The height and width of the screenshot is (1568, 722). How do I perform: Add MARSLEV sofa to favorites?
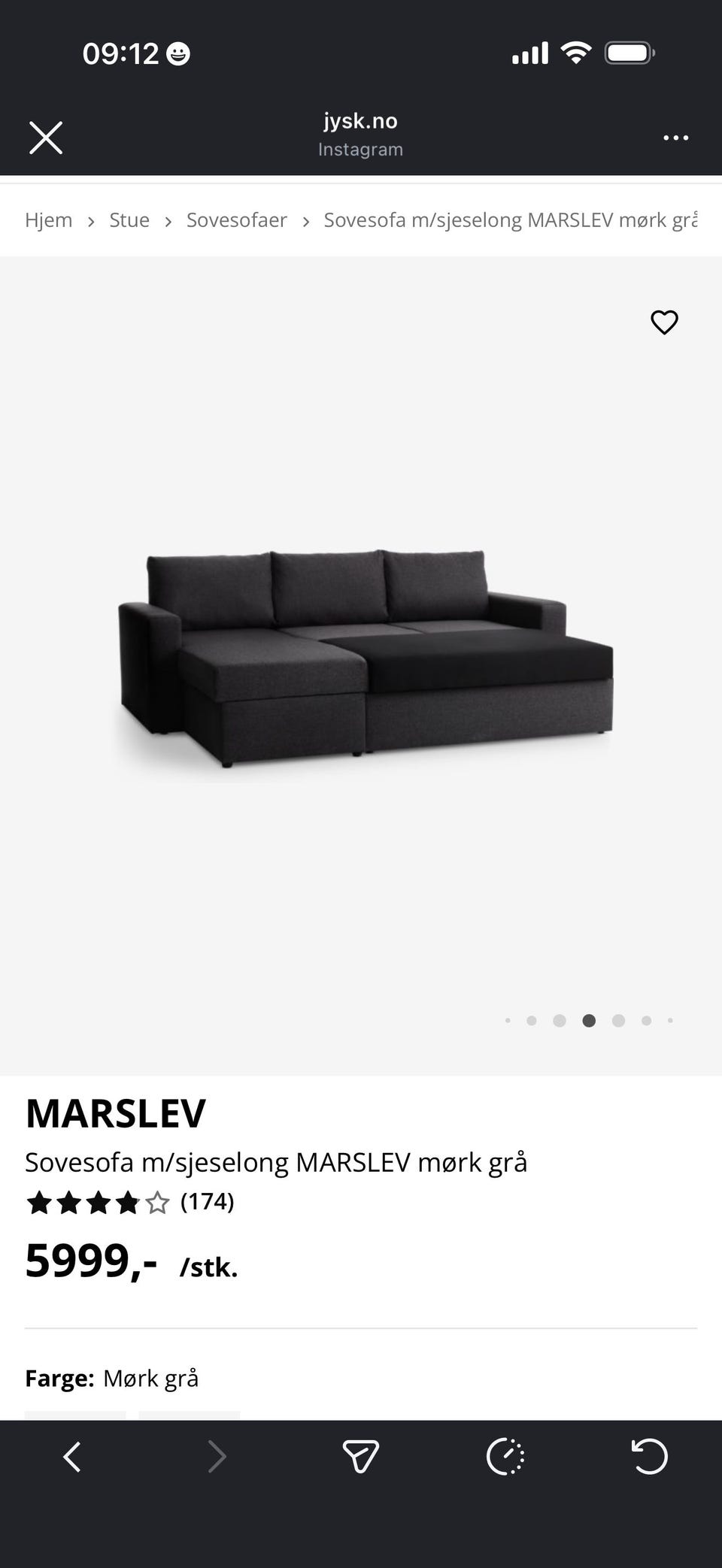(664, 322)
